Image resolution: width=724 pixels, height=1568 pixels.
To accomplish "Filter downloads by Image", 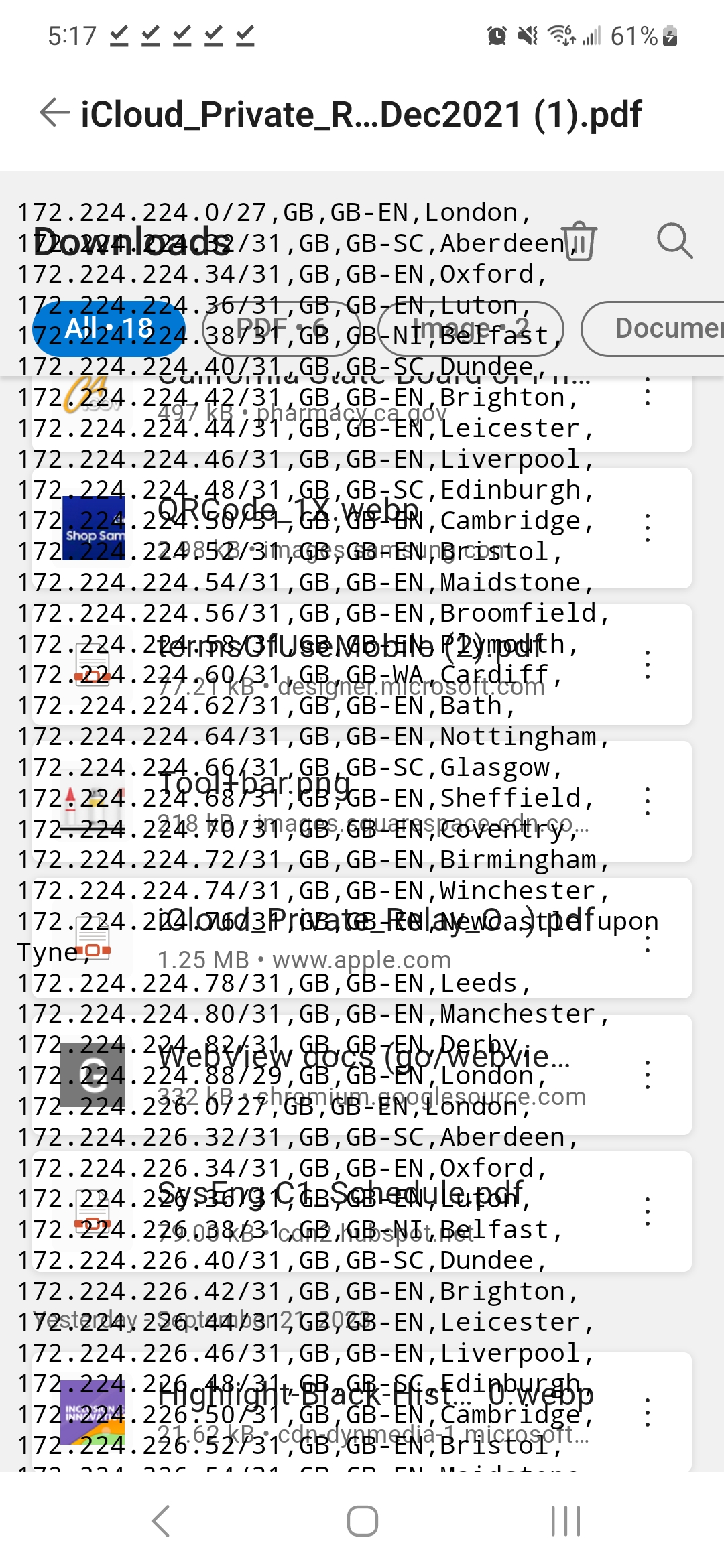I will [471, 328].
